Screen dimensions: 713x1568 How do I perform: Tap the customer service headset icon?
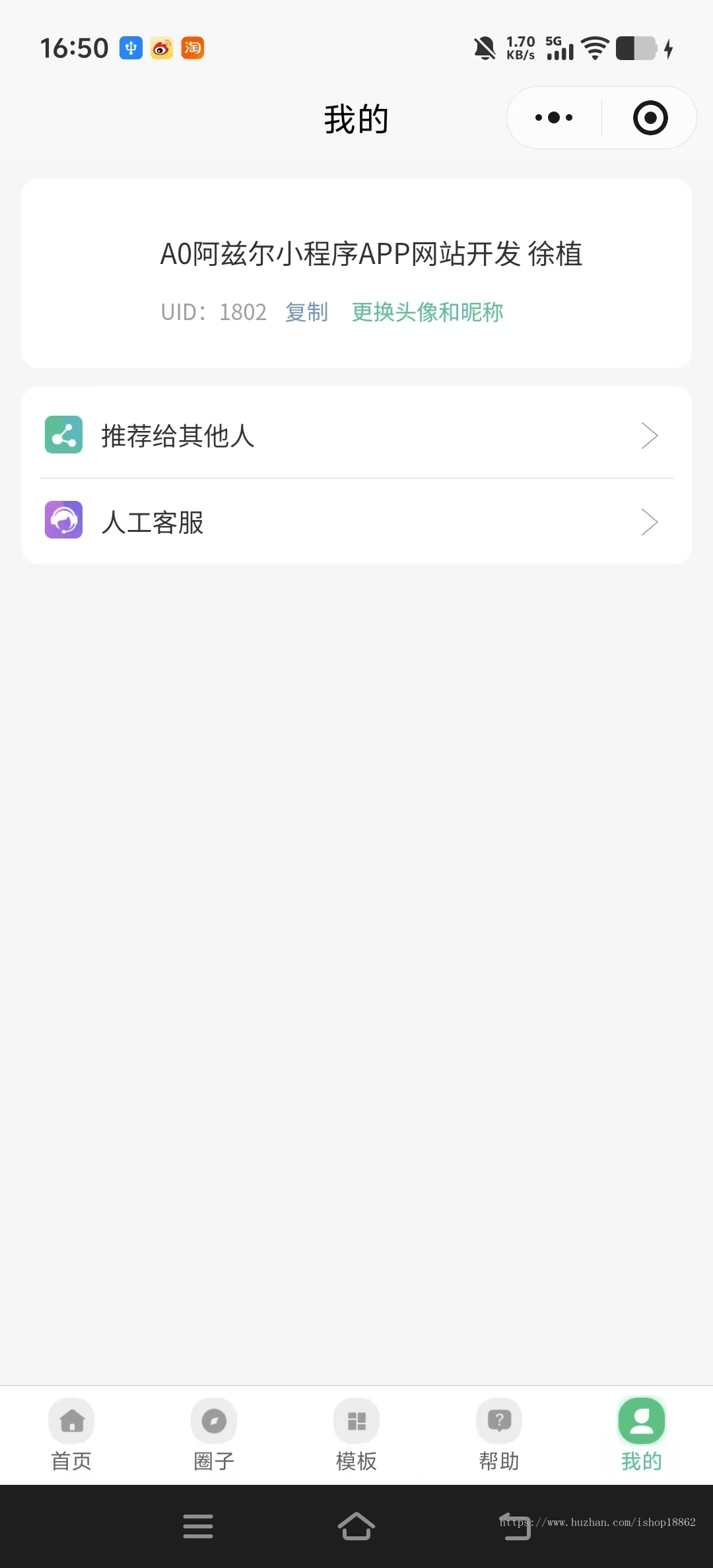[x=63, y=521]
